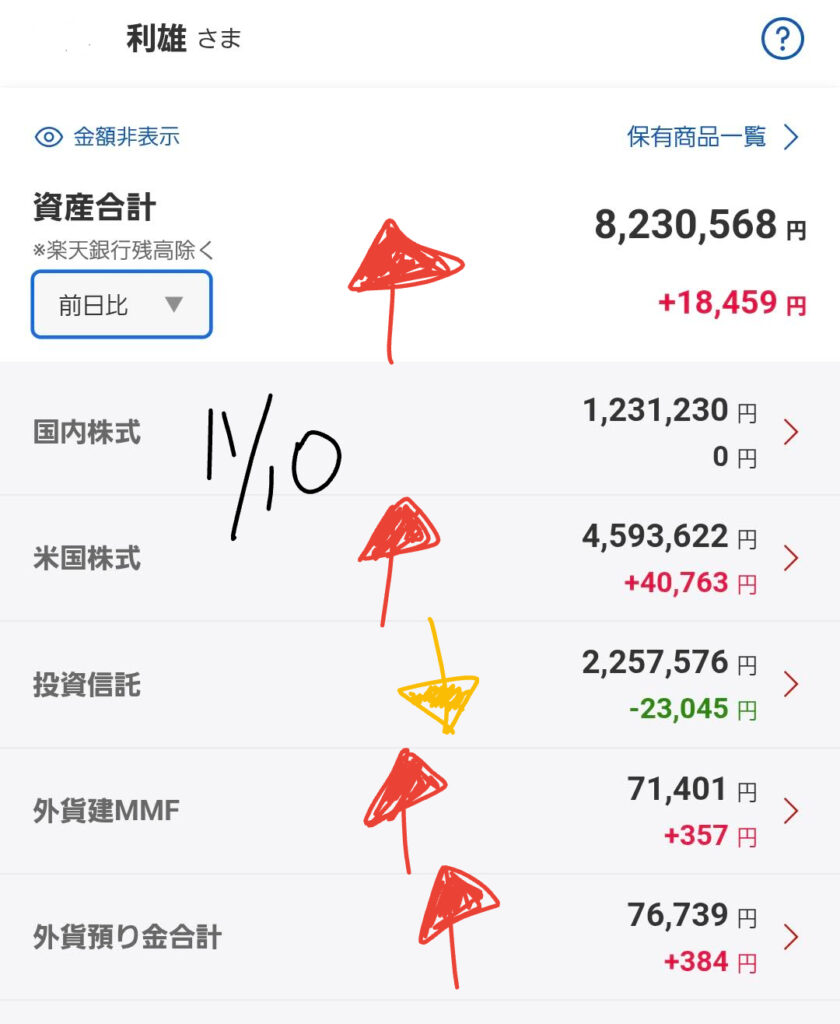Open the 米国株式 row
Screen dimensions: 840x1024
point(420,558)
